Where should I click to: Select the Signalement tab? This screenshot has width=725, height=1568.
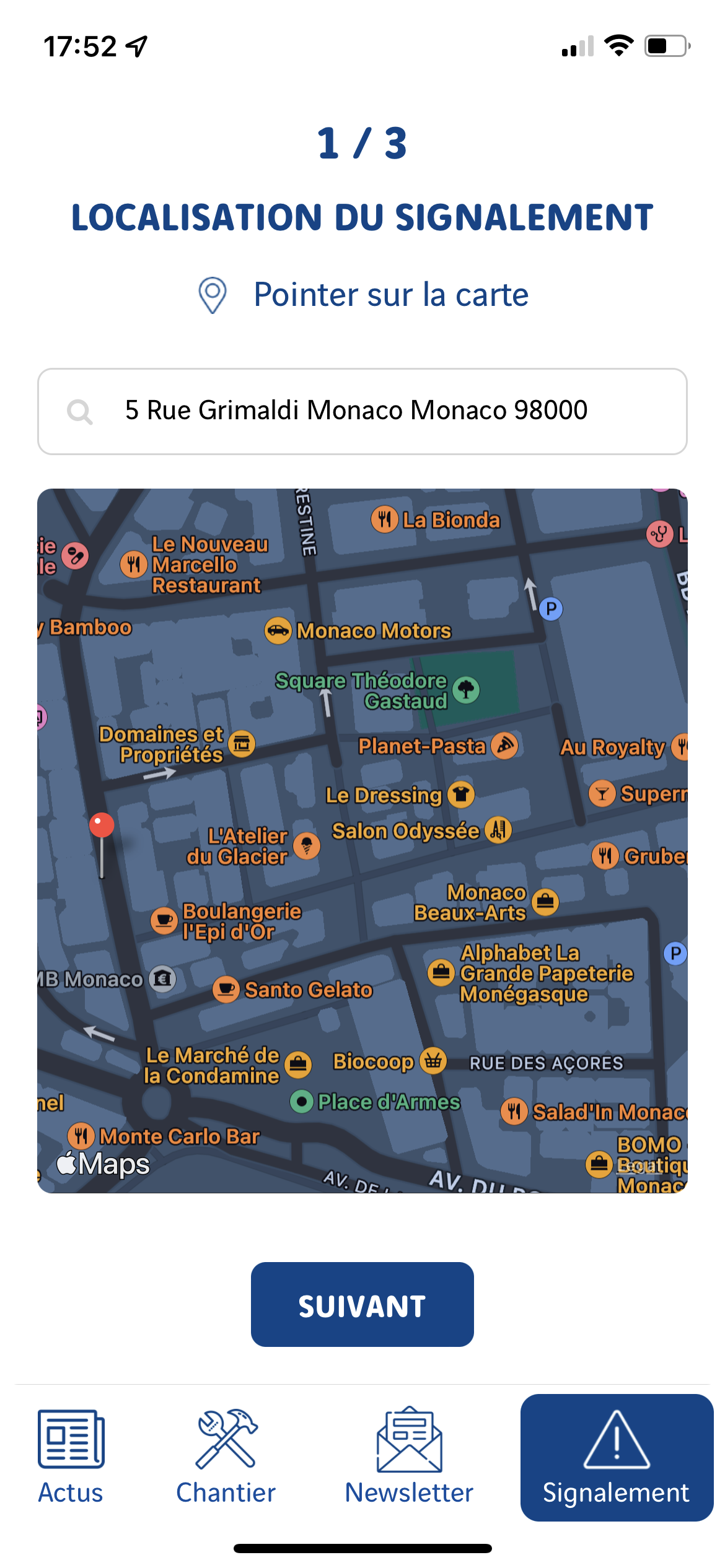(x=616, y=1458)
